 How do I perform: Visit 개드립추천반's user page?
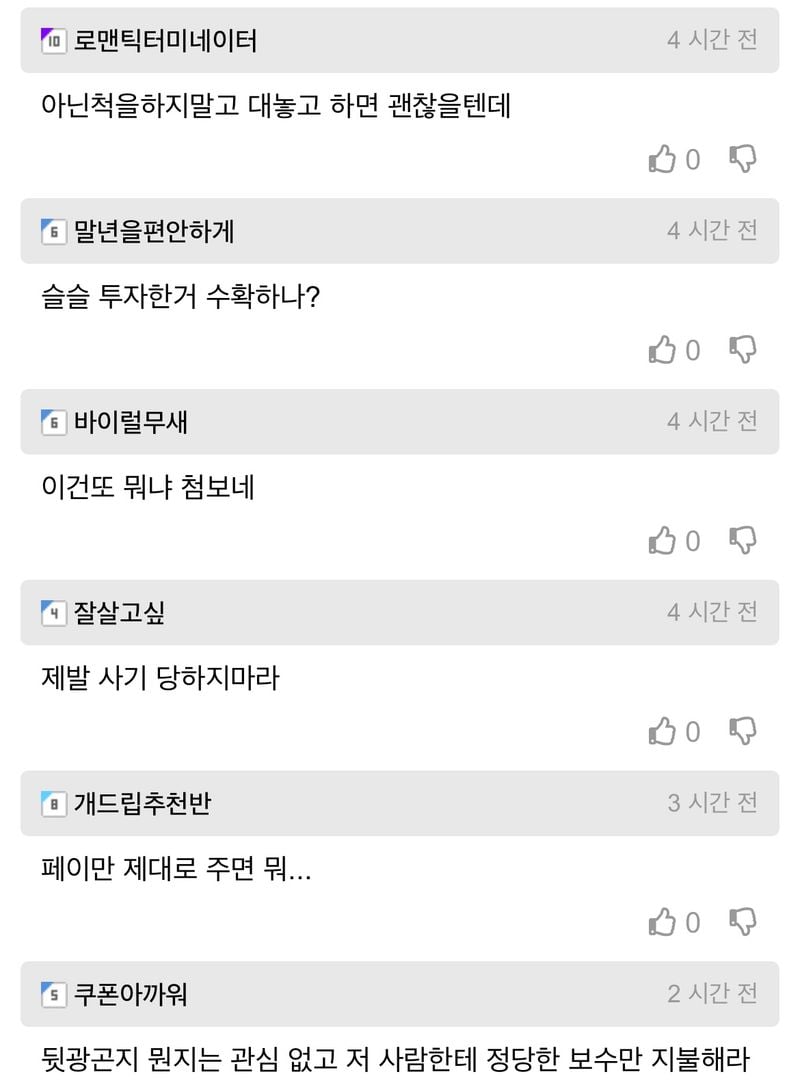click(x=142, y=803)
